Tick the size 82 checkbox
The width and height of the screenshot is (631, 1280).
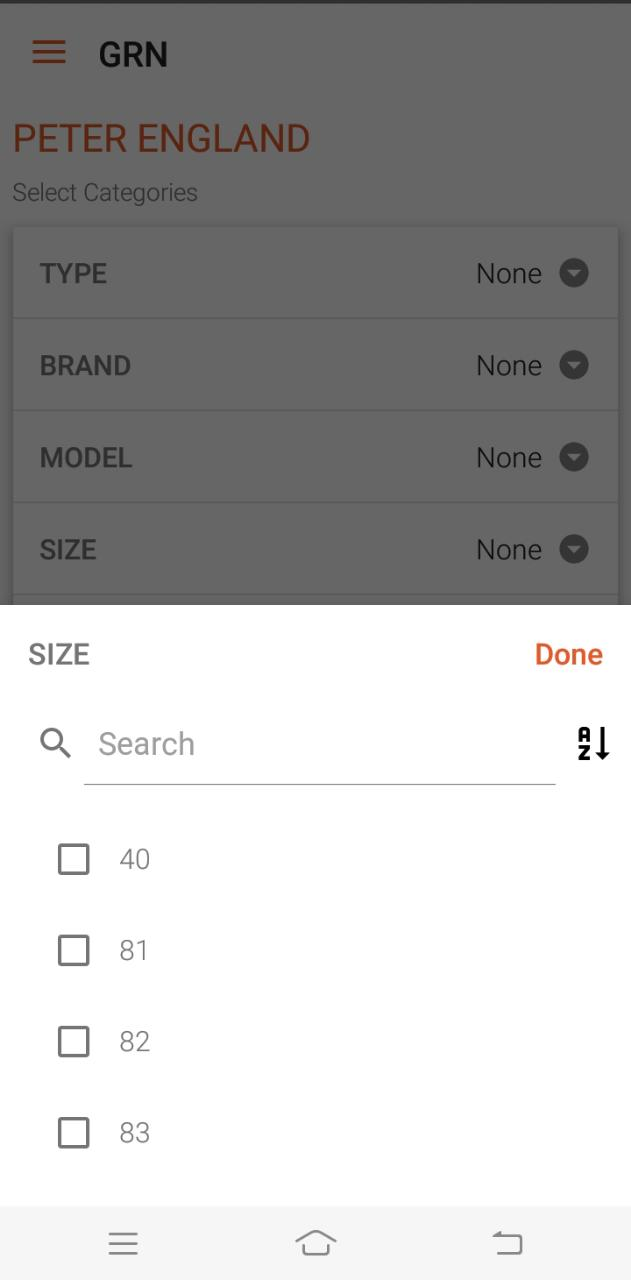(74, 1041)
